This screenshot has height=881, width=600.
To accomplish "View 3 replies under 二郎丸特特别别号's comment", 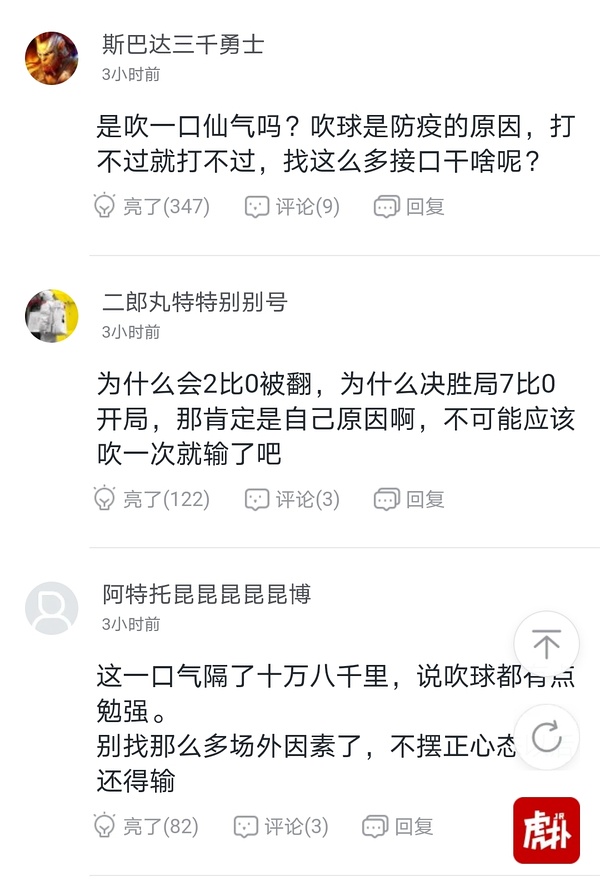I will (x=292, y=499).
